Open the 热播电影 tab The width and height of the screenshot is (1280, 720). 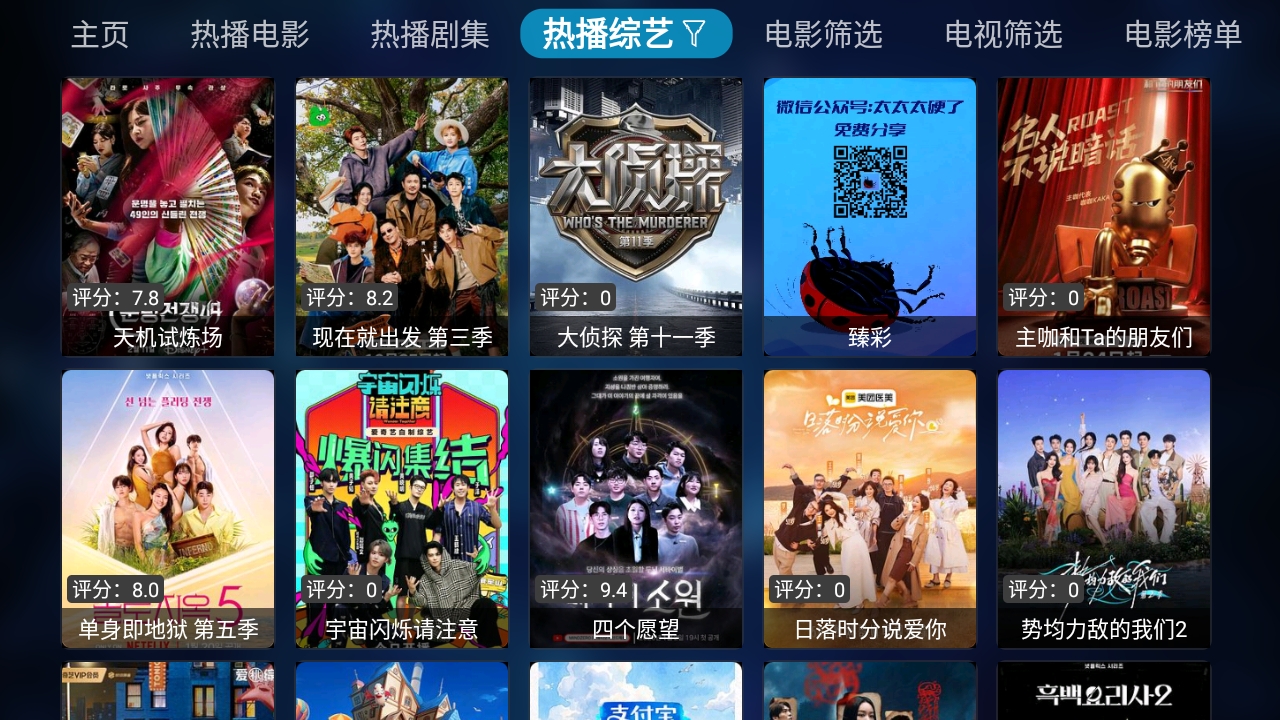tap(250, 35)
